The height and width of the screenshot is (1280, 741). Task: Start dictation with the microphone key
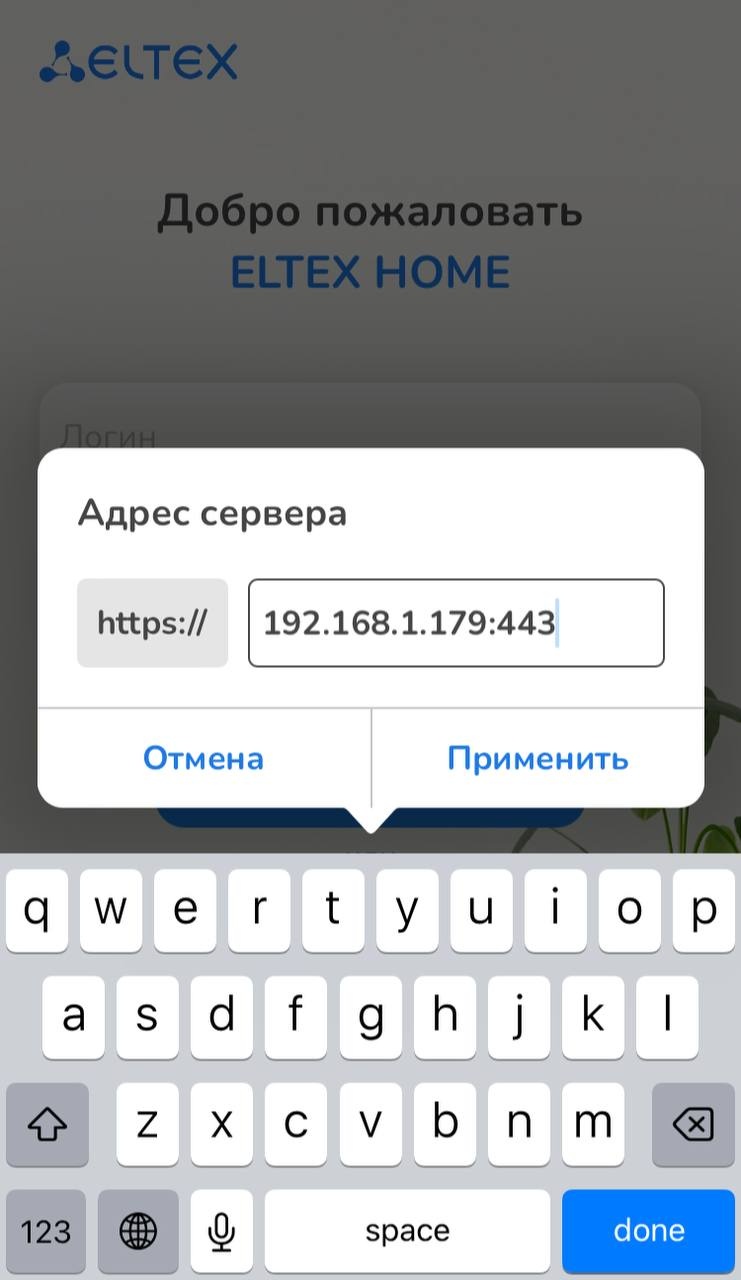tap(221, 1230)
